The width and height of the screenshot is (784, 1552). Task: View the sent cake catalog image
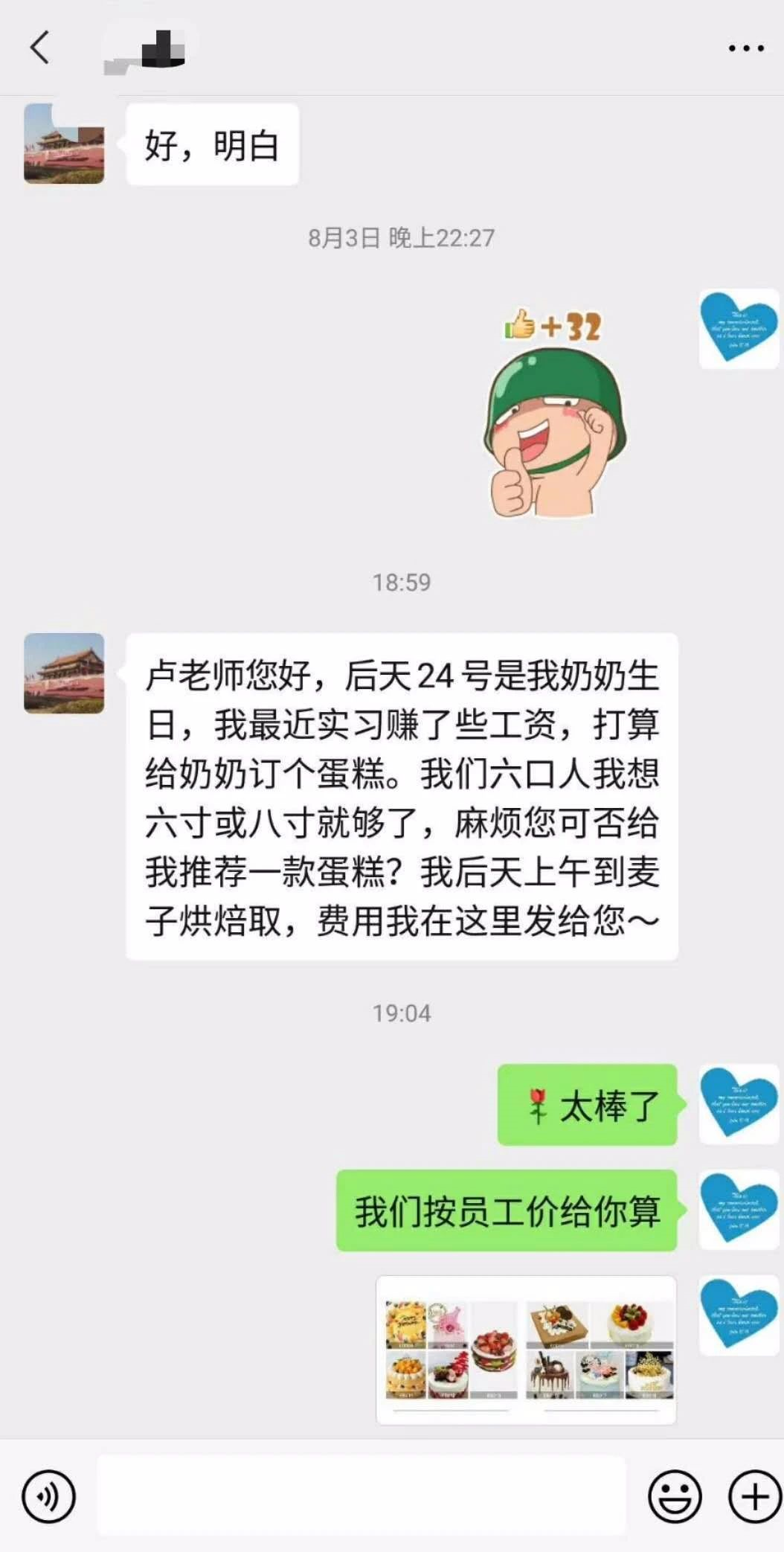tap(526, 1350)
